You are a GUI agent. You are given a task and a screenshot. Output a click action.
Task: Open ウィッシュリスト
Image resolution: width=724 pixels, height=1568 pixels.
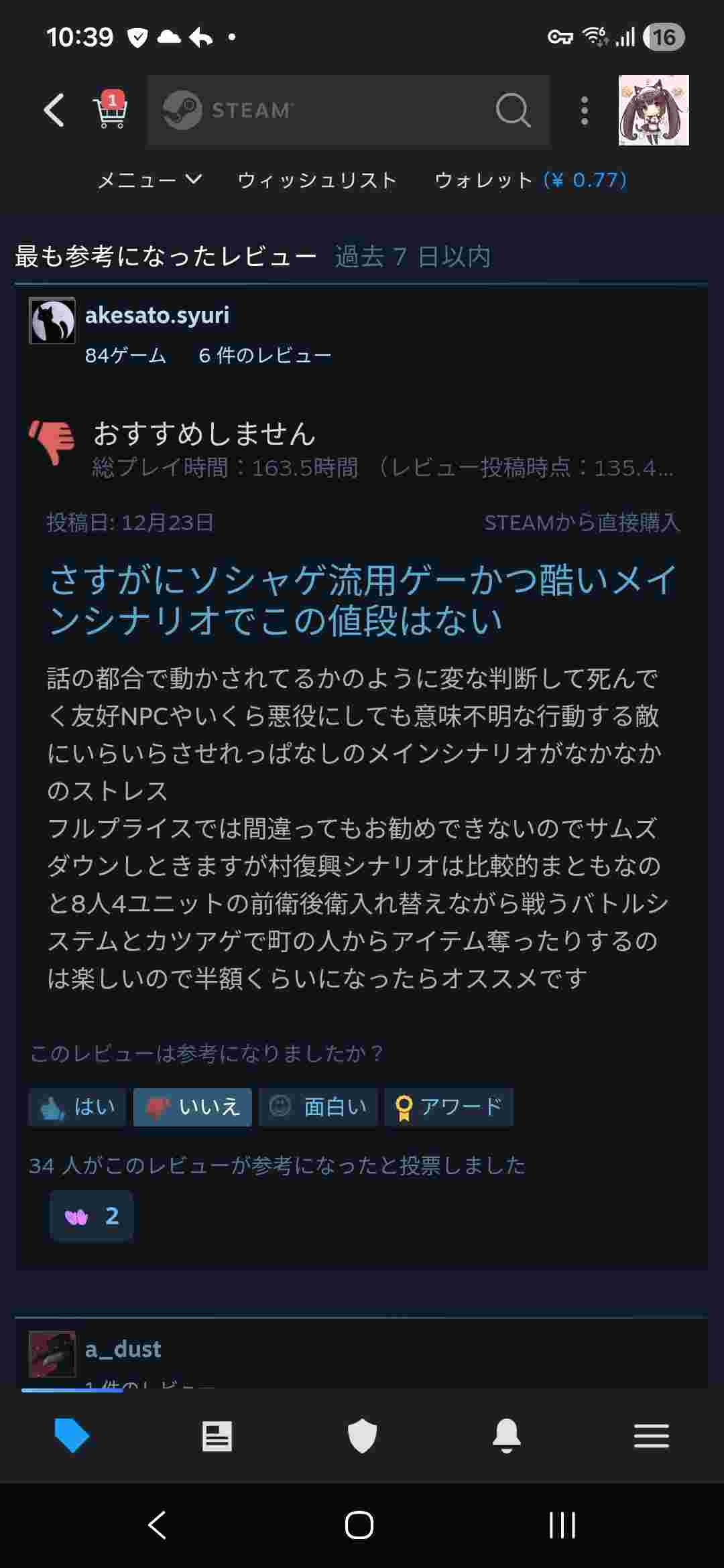[x=317, y=180]
